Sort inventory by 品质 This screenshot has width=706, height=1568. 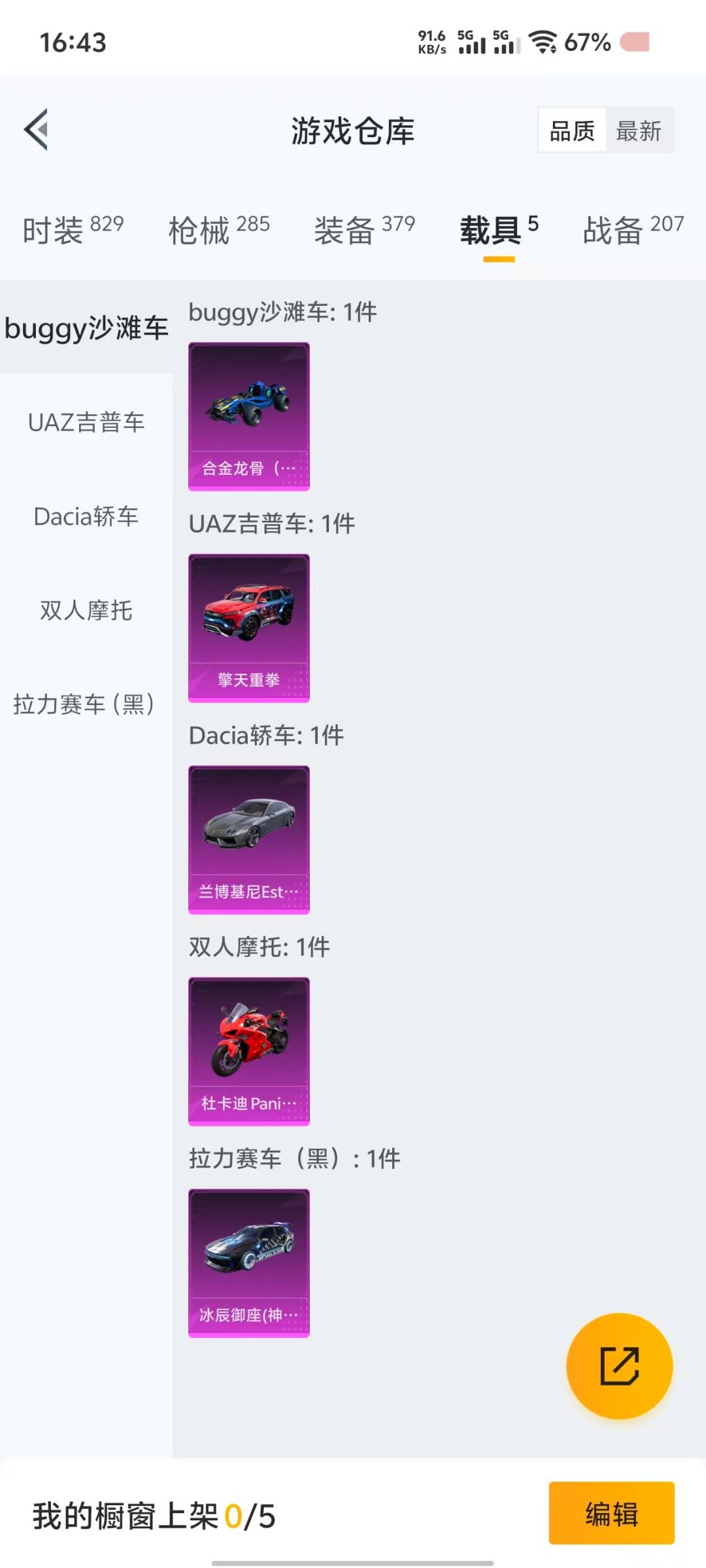pyautogui.click(x=572, y=131)
